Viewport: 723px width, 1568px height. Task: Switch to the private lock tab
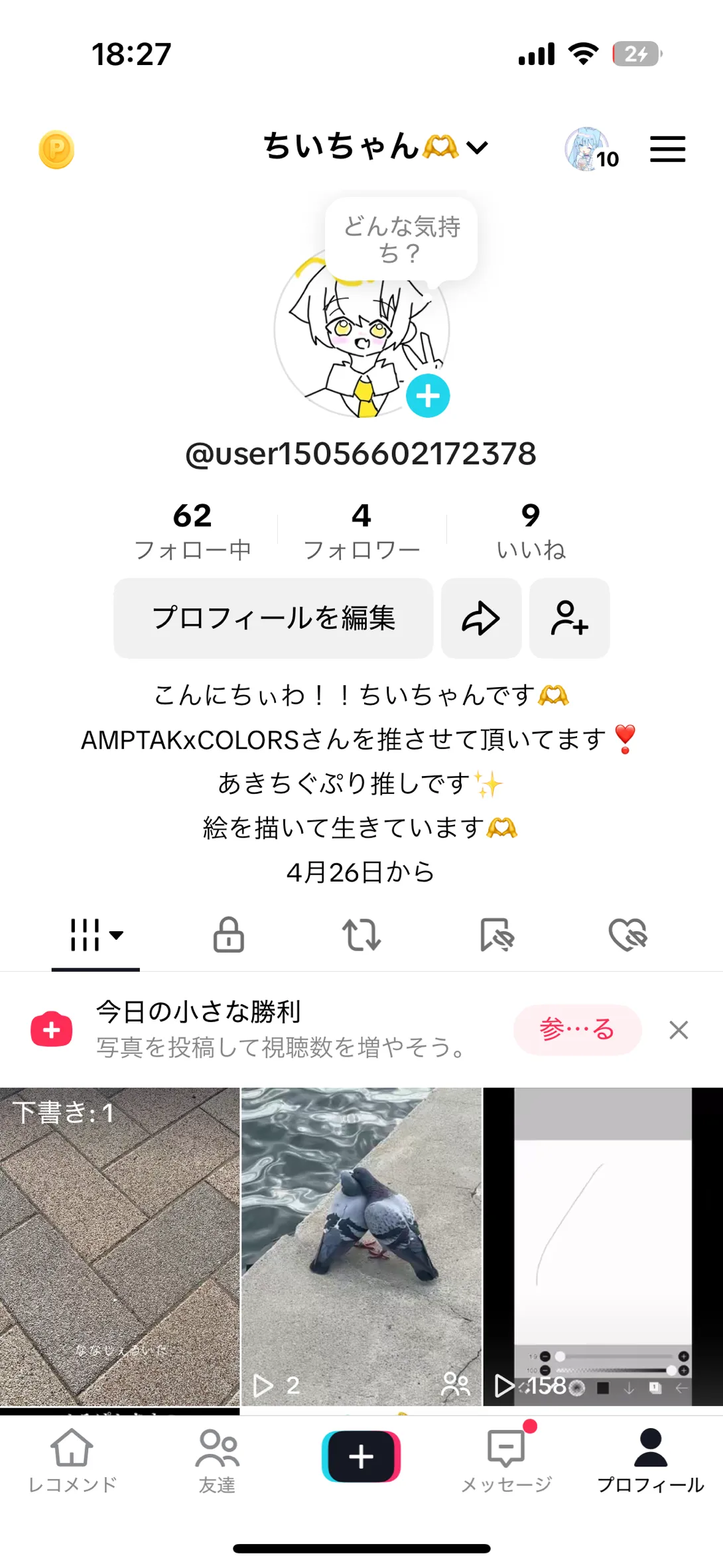pos(229,935)
